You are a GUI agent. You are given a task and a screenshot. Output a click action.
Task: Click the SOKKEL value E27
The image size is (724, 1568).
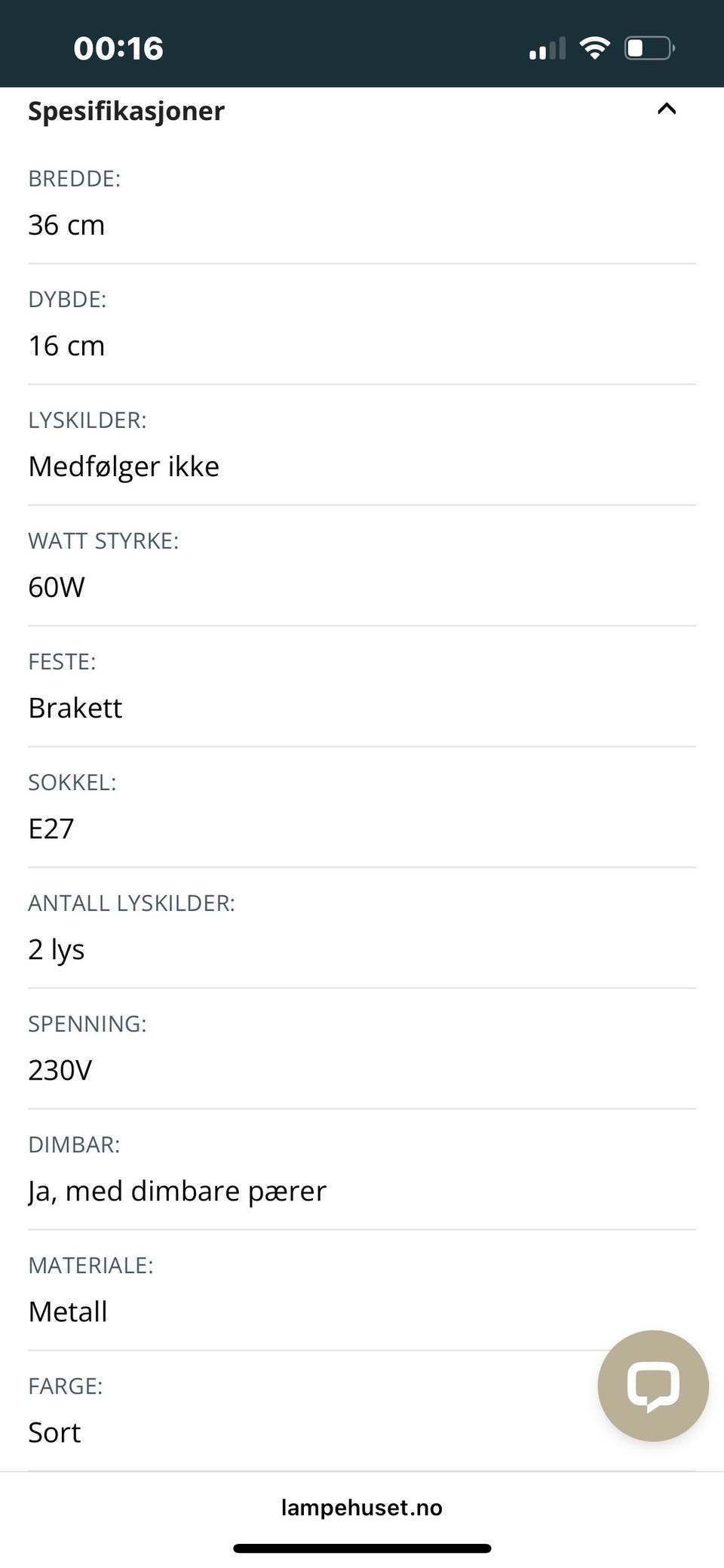tap(50, 828)
